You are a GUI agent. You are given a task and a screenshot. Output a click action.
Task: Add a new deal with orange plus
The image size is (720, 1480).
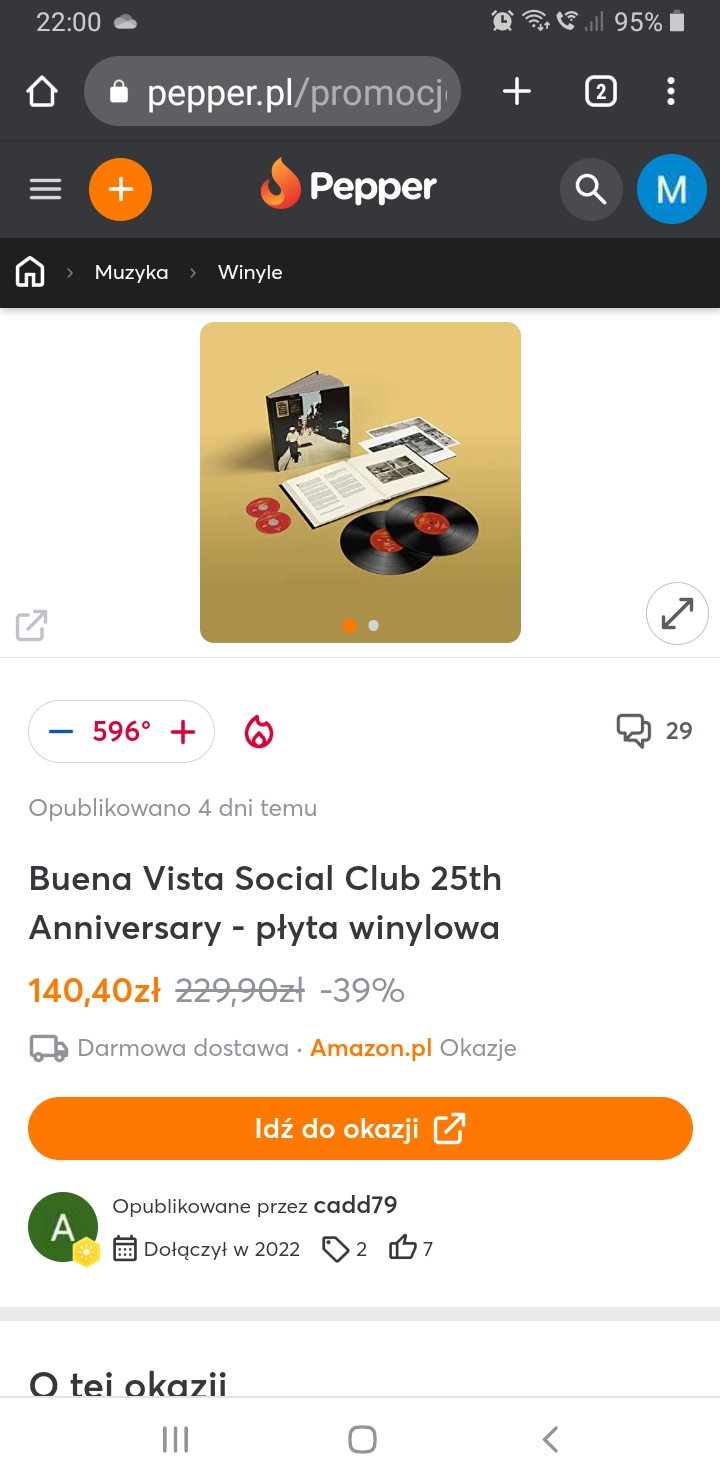120,189
